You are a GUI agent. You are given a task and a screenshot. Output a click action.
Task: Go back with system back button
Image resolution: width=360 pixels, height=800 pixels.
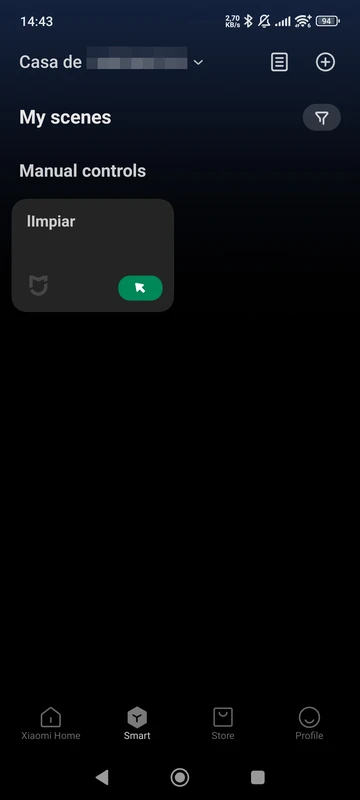pyautogui.click(x=102, y=777)
